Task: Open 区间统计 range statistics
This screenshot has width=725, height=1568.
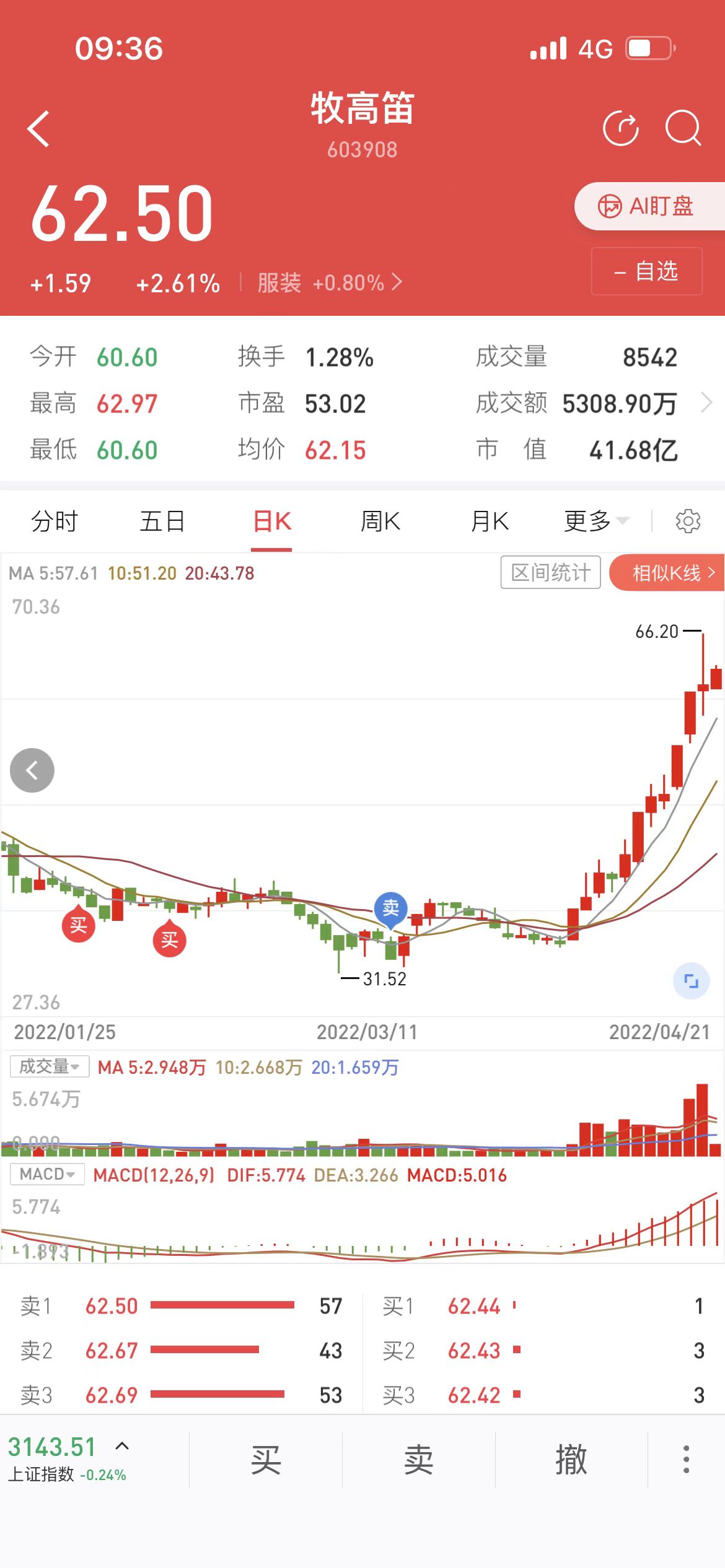Action: tap(550, 572)
